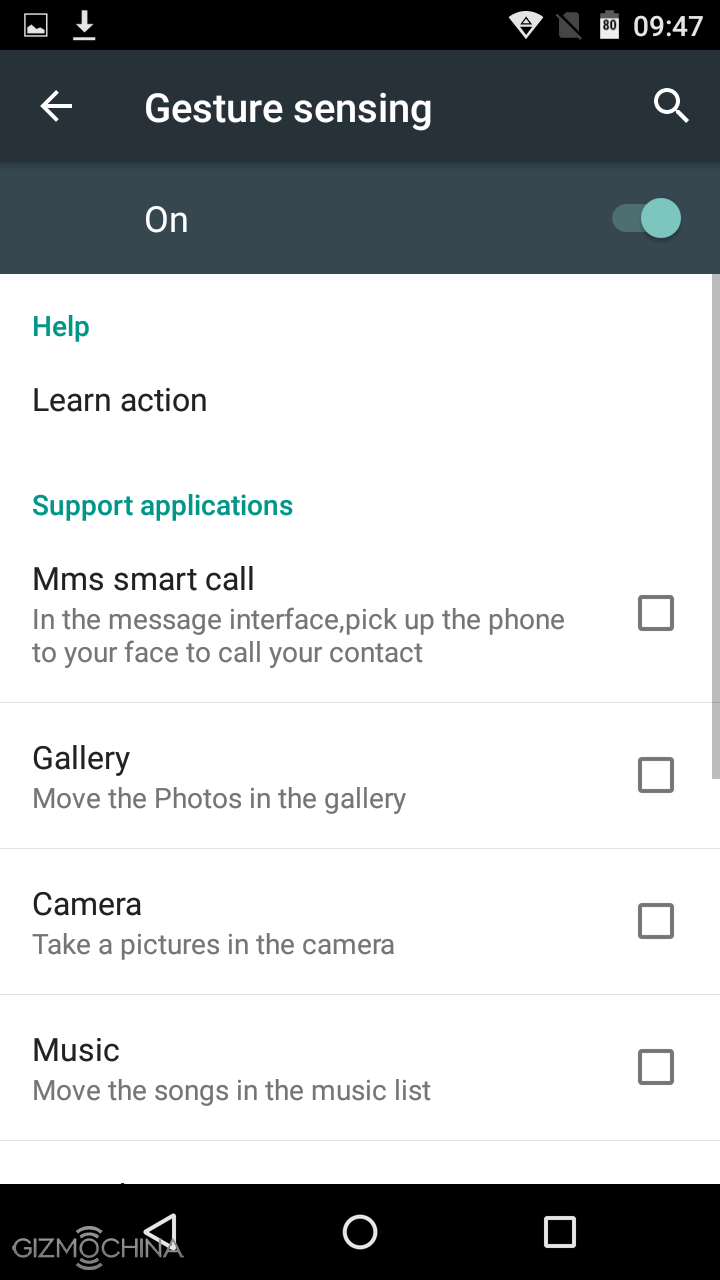Tick the Camera gesture checkbox
The height and width of the screenshot is (1280, 720).
655,921
